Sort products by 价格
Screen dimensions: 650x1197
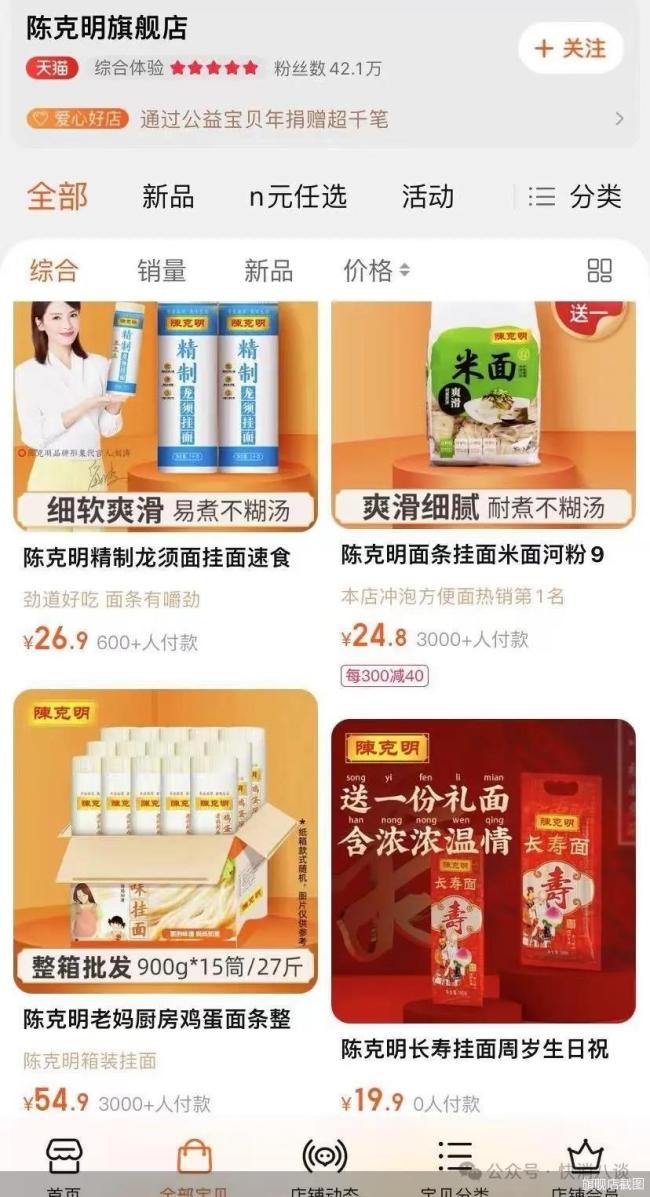pos(376,270)
